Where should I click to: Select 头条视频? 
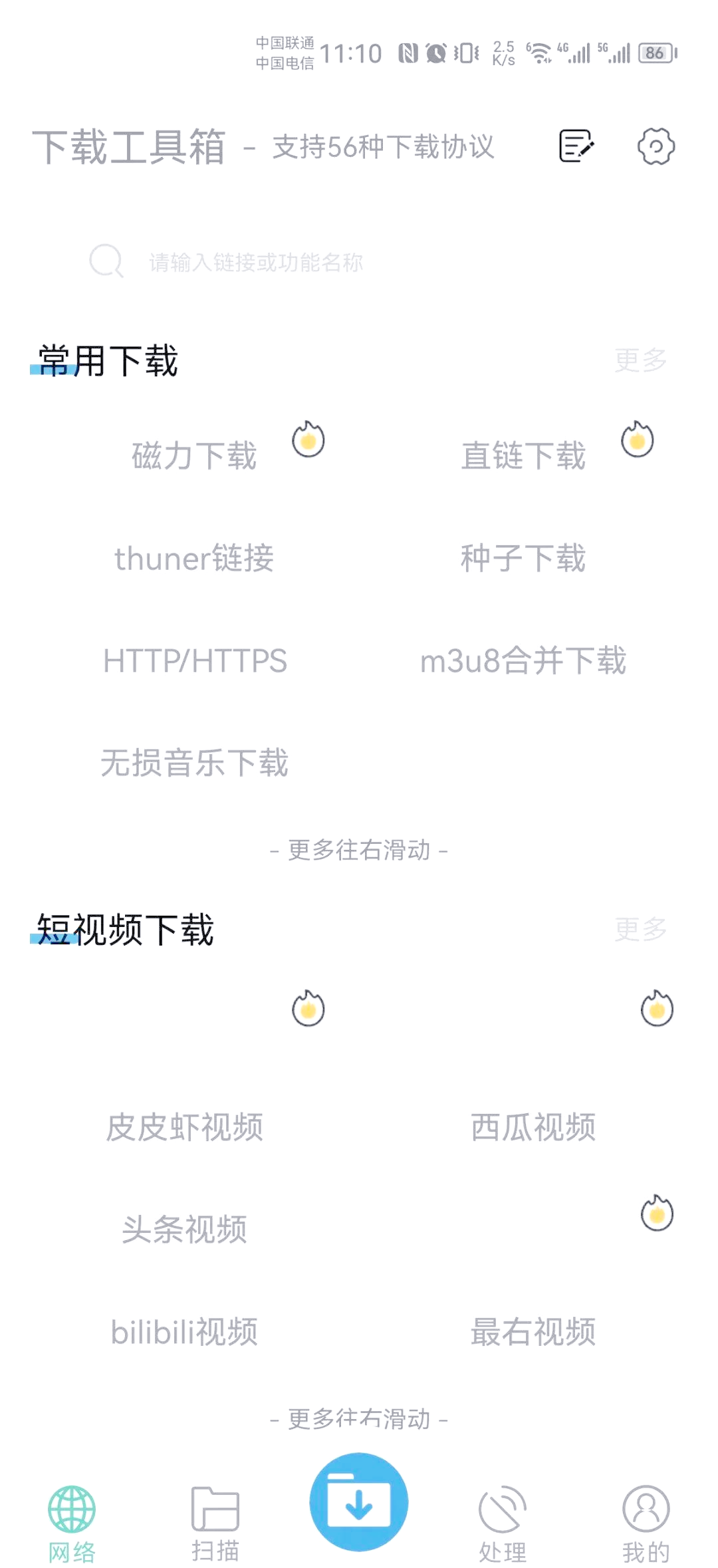(x=185, y=1230)
